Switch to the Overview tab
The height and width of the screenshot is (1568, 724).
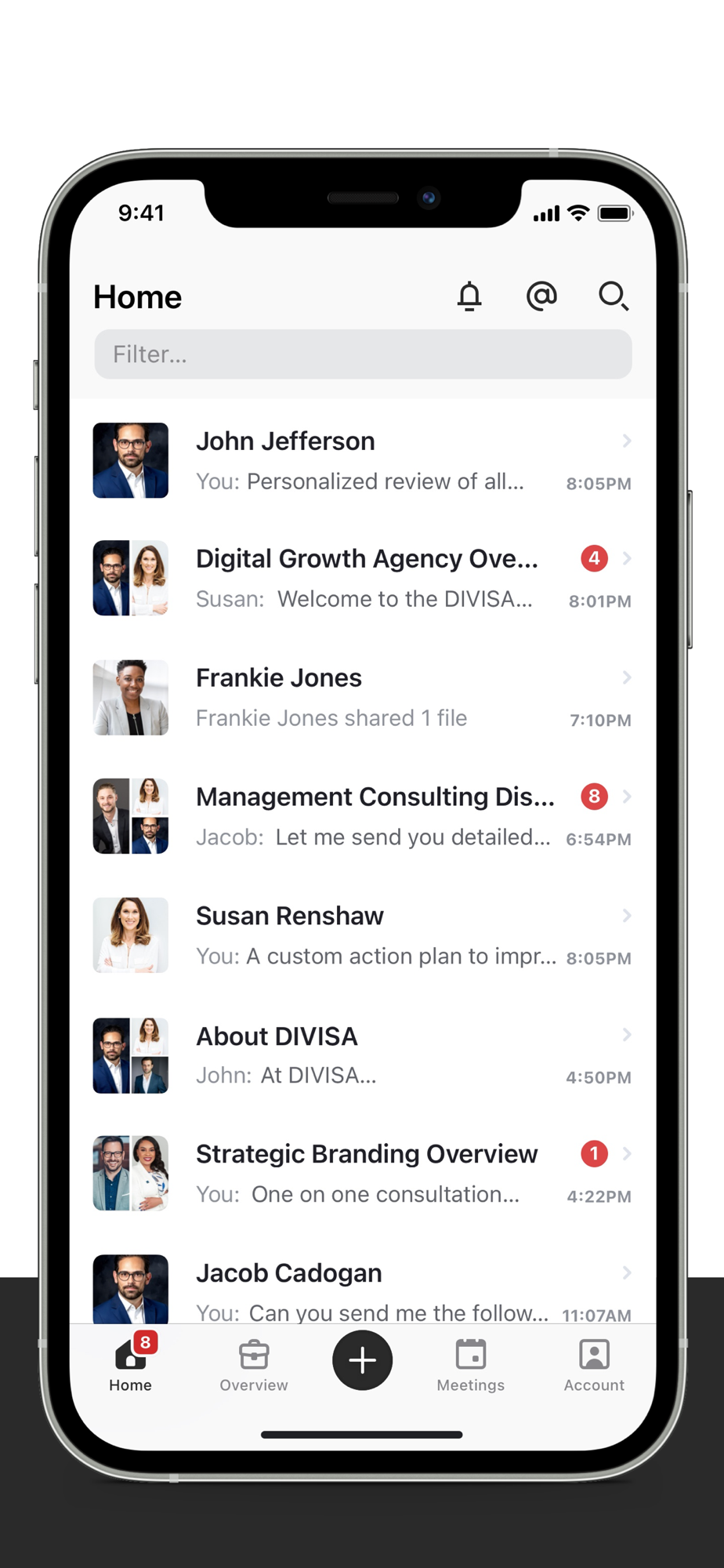coord(254,1365)
